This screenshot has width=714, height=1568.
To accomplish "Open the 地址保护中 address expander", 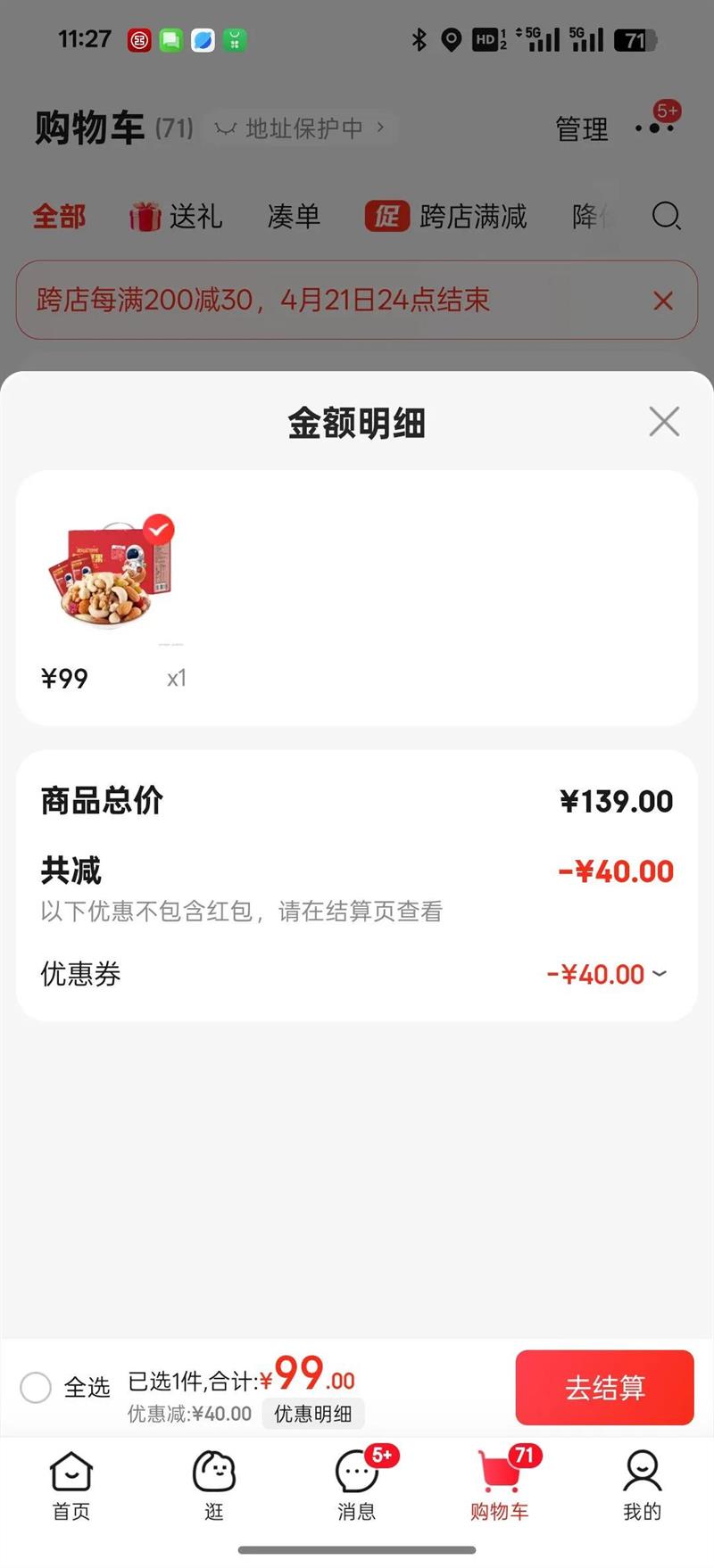I will coord(299,128).
